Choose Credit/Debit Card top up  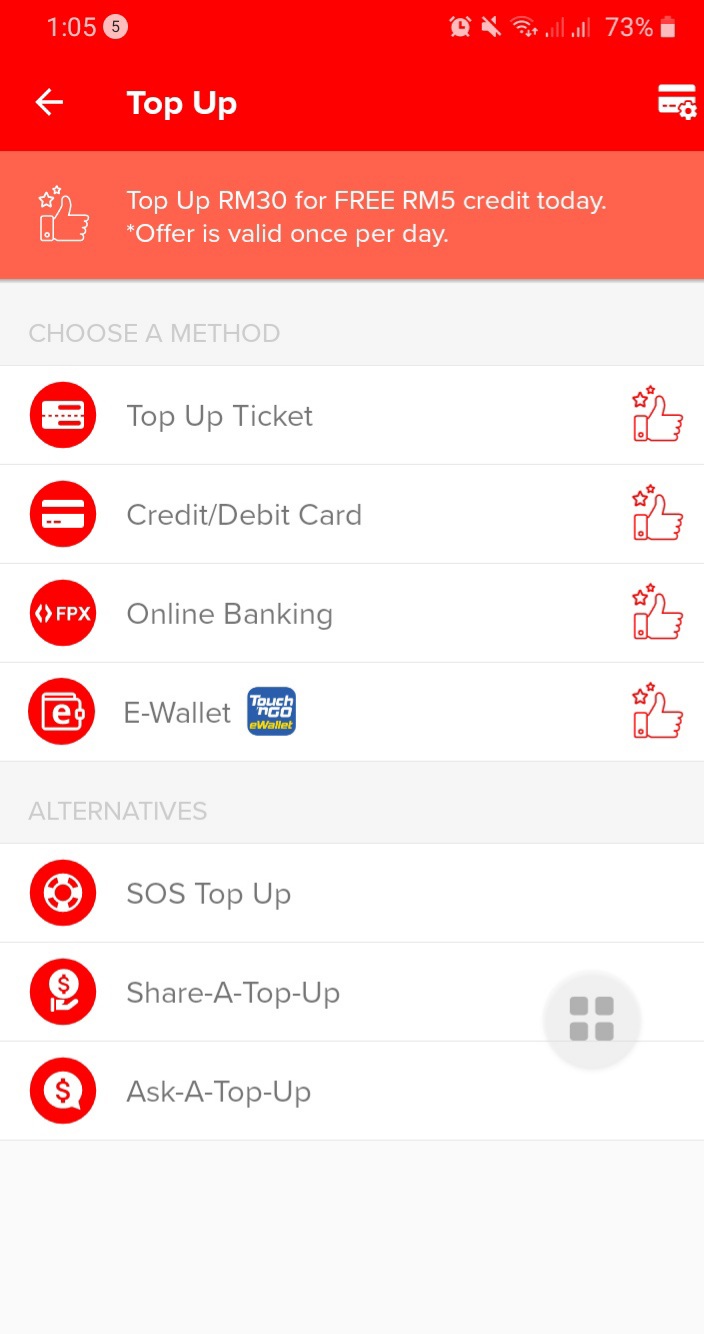(x=352, y=515)
